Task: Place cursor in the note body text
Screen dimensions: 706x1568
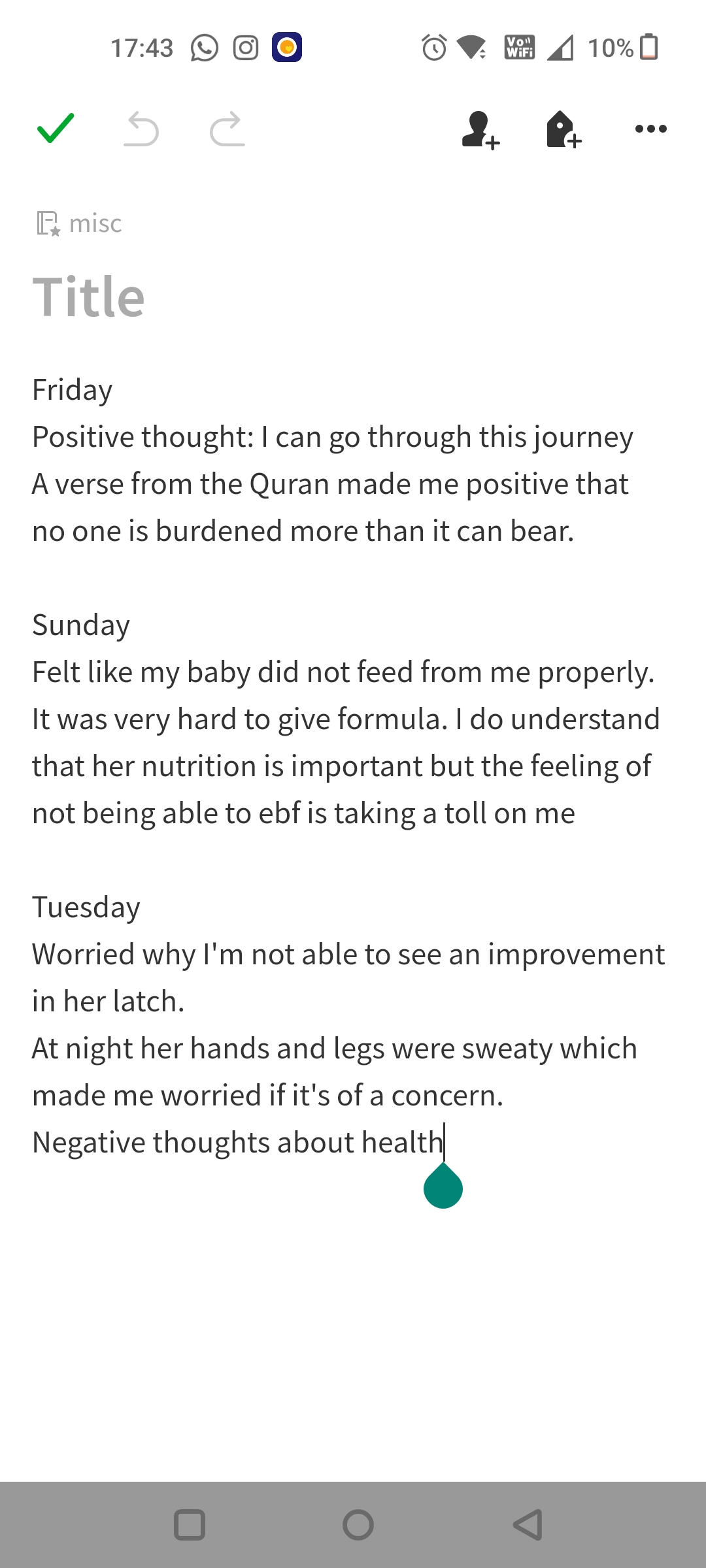Action: tap(327, 719)
